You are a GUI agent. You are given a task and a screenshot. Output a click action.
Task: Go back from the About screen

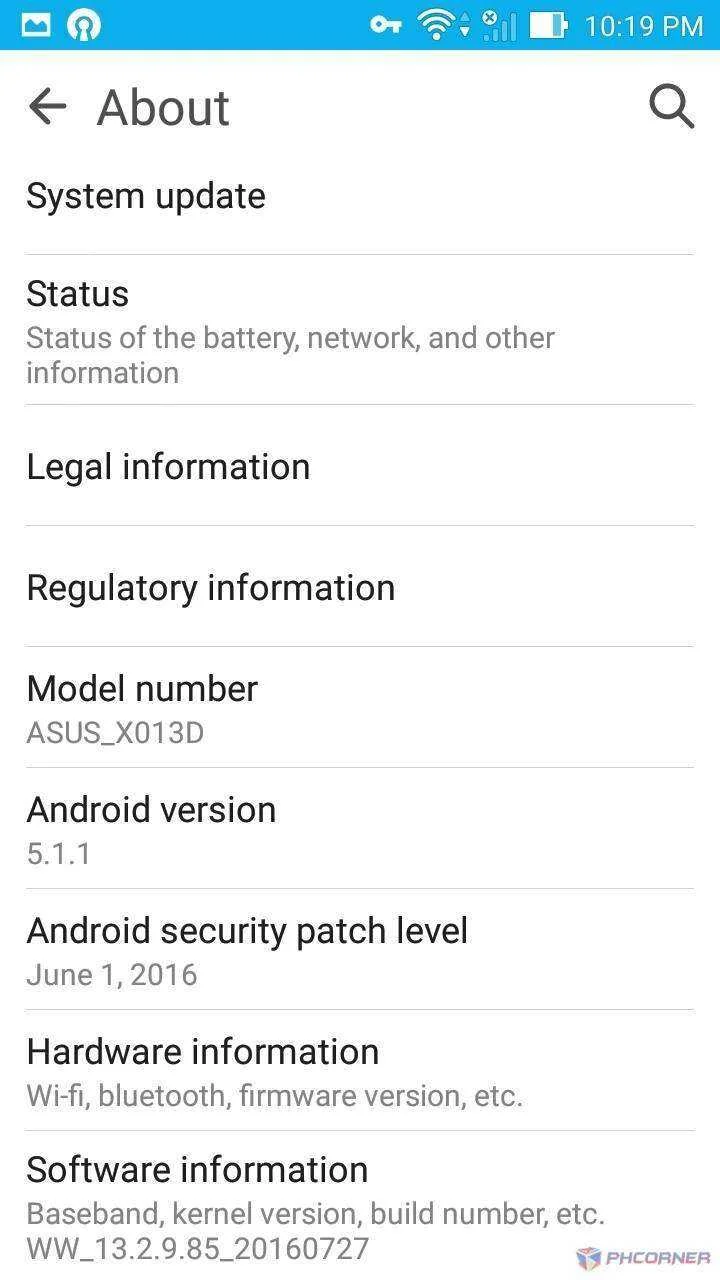pyautogui.click(x=47, y=106)
